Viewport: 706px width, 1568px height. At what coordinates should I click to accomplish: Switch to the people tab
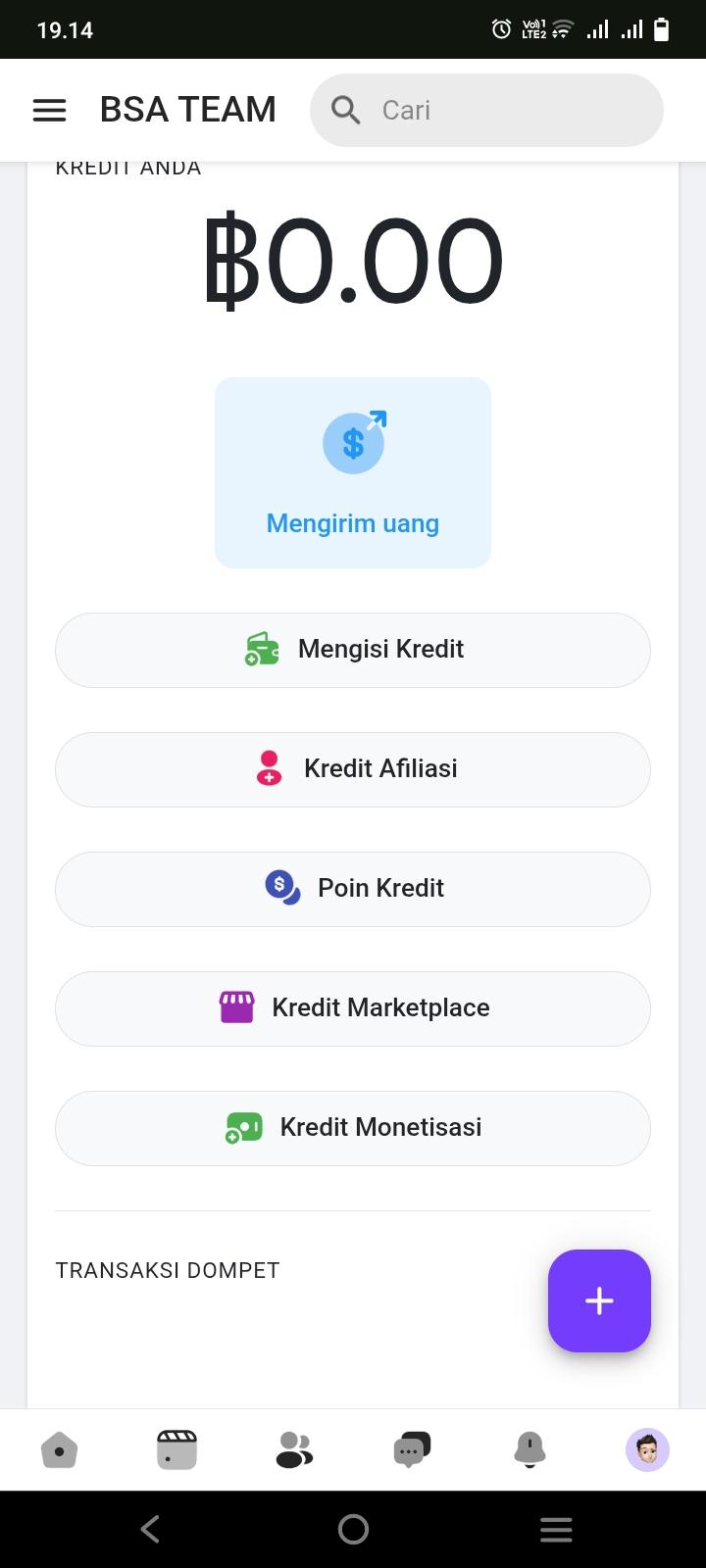(x=294, y=1449)
